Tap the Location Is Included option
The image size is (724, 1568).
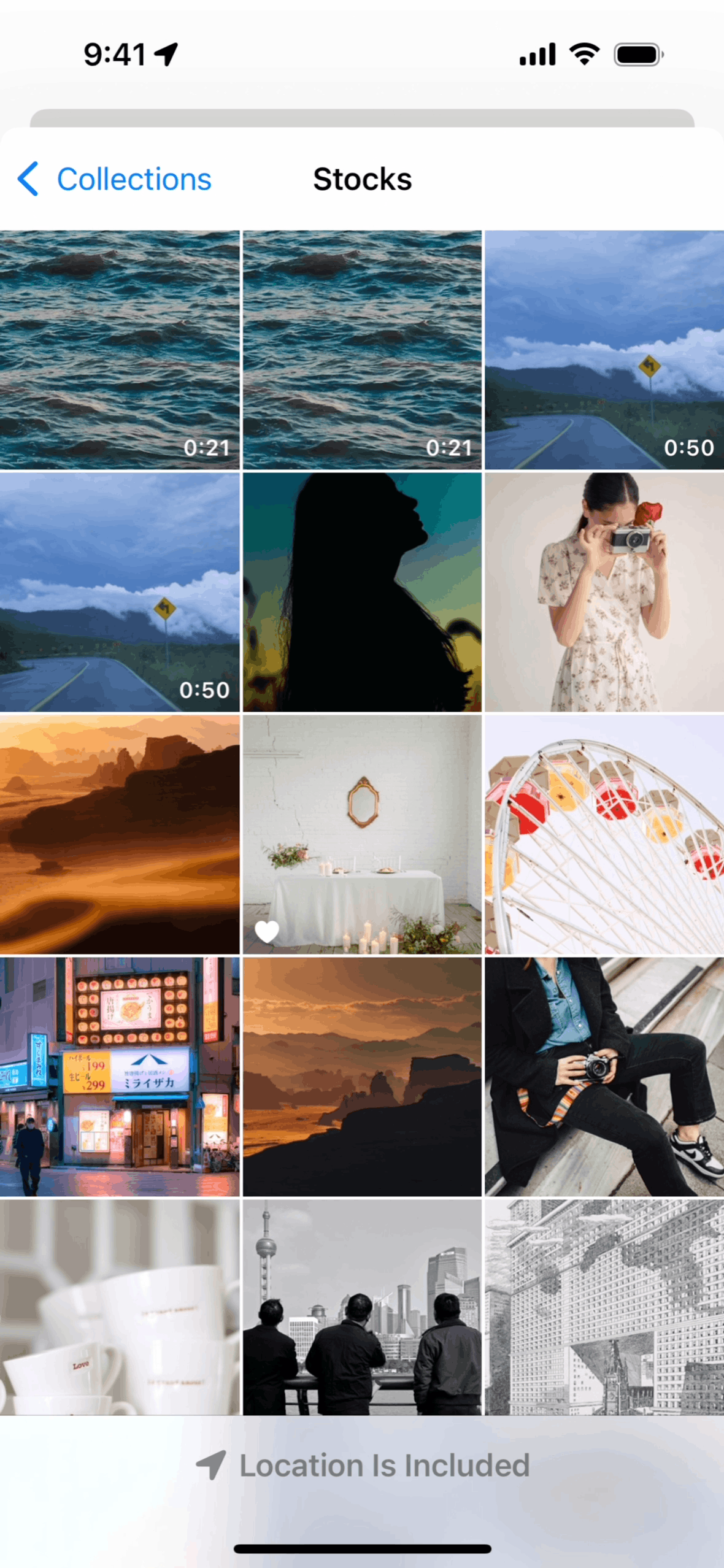click(x=363, y=1466)
